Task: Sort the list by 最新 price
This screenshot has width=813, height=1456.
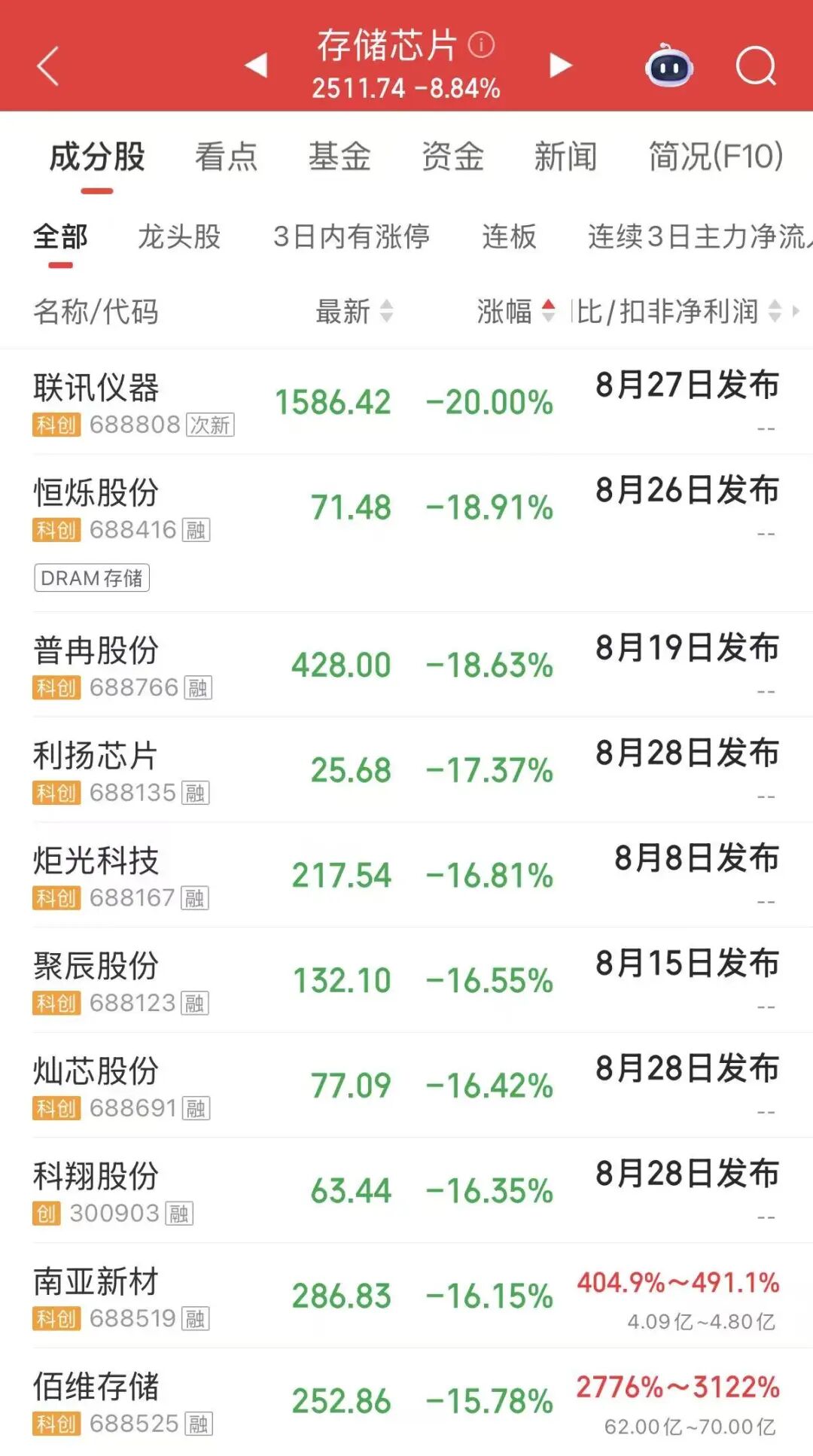Action: coord(355,311)
